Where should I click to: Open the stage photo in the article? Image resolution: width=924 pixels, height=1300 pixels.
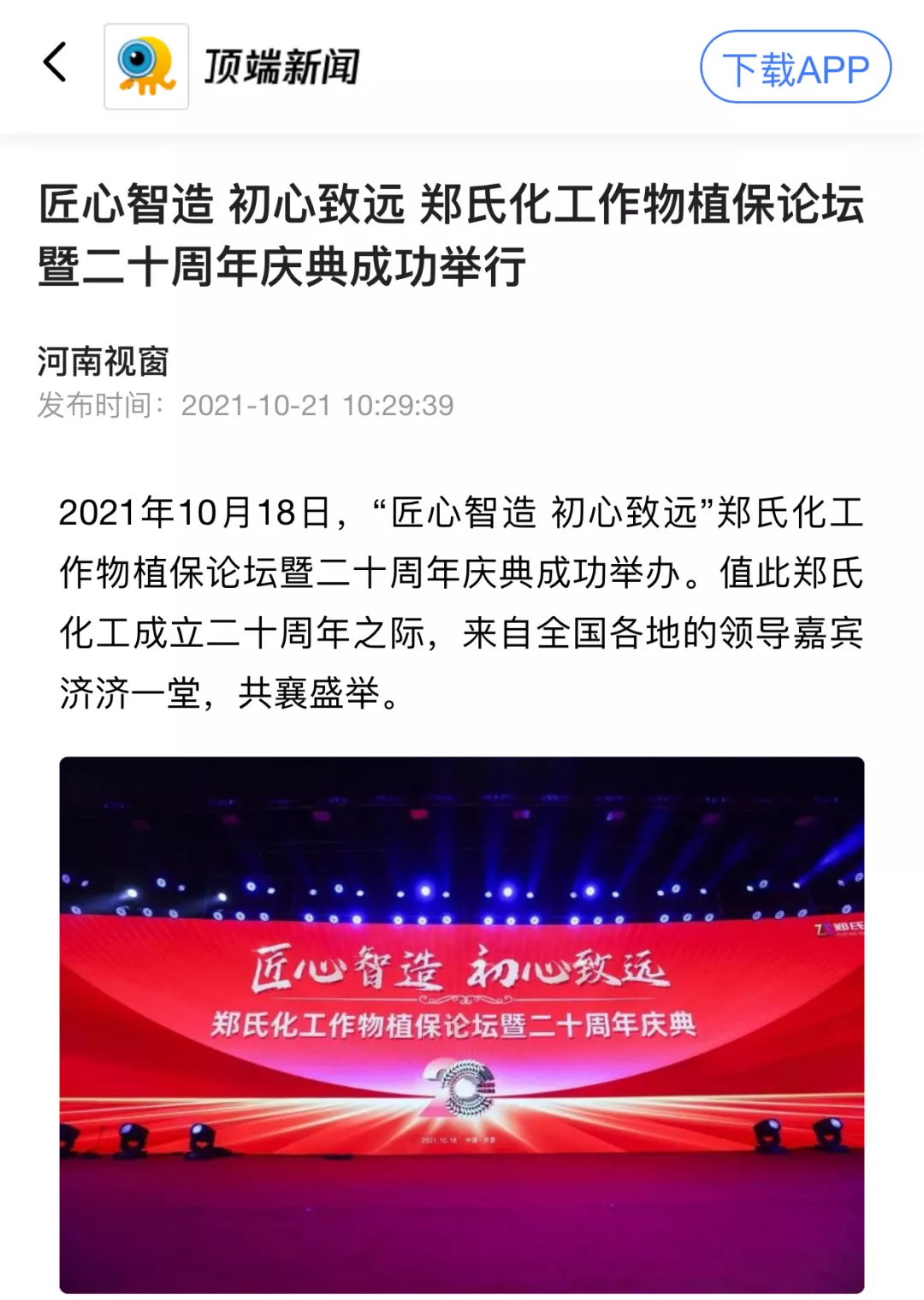click(x=461, y=1024)
